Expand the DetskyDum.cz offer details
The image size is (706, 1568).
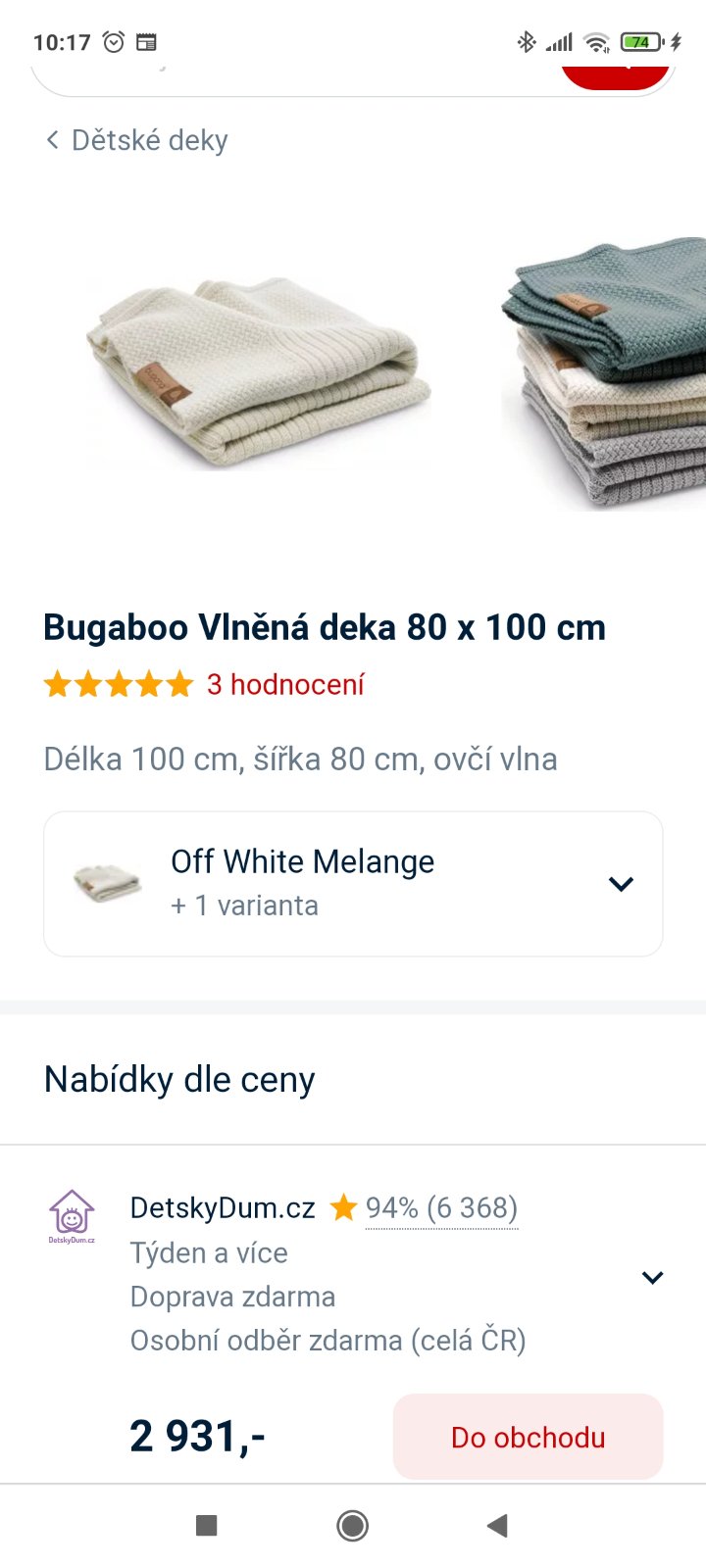coord(652,1277)
